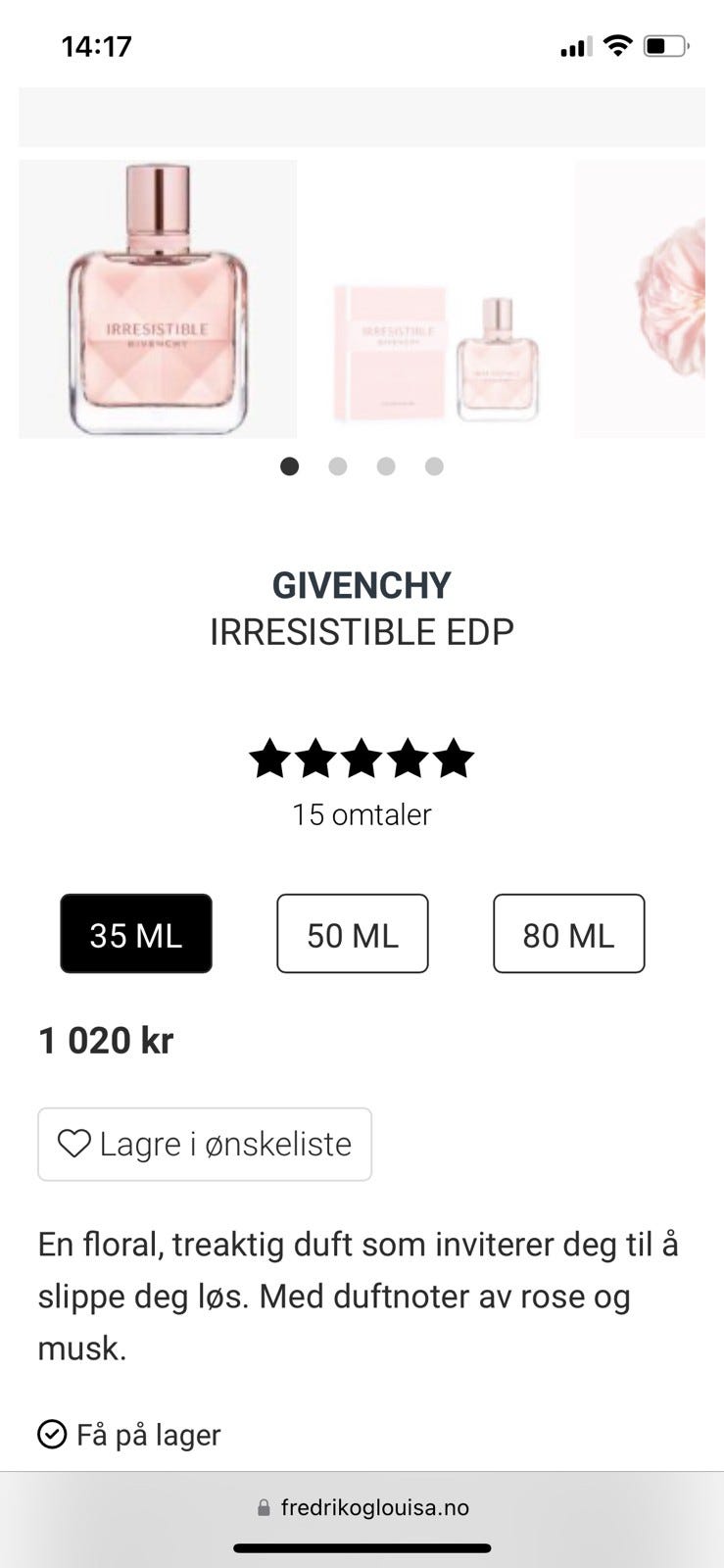Choose the 50 ML size
The height and width of the screenshot is (1568, 724).
click(353, 933)
